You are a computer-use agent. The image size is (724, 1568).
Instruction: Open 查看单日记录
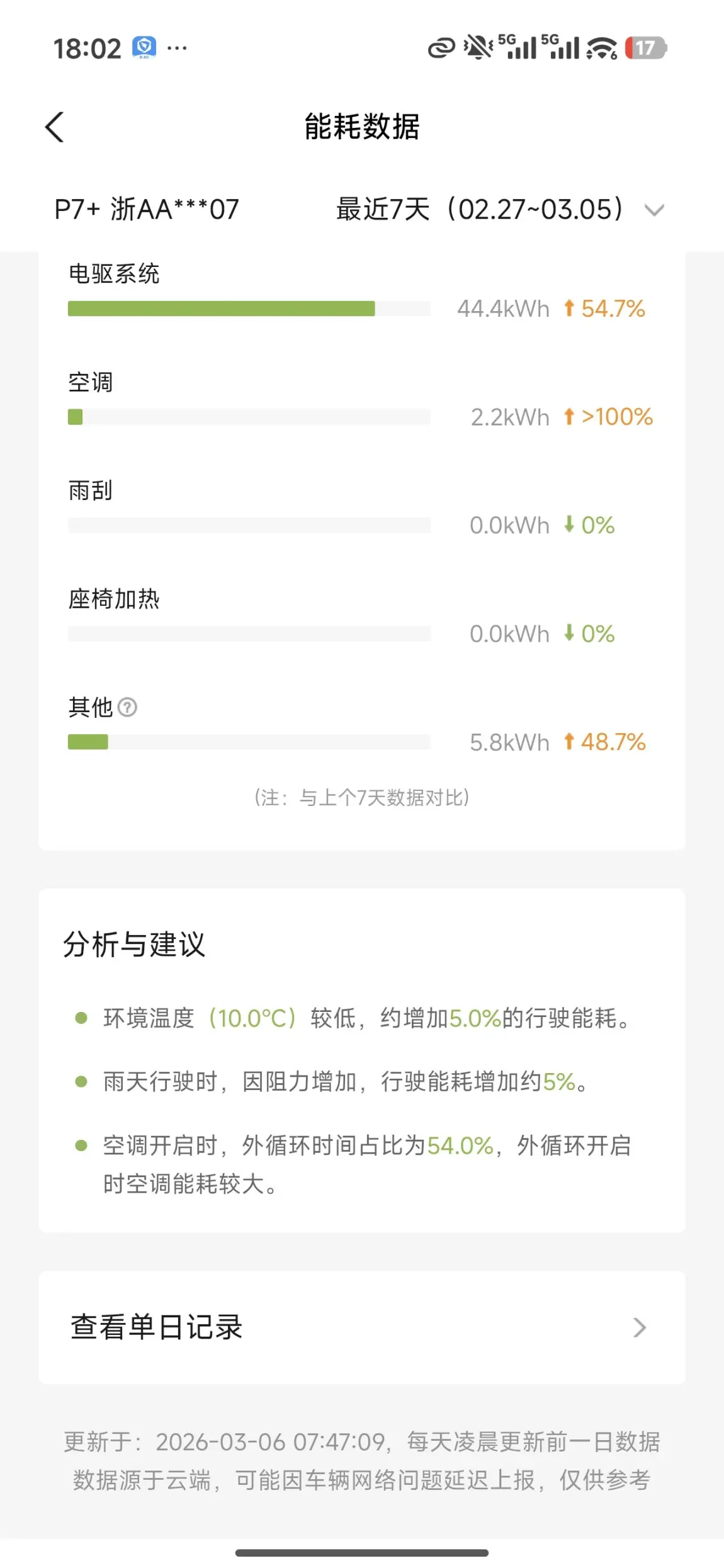point(362,1327)
